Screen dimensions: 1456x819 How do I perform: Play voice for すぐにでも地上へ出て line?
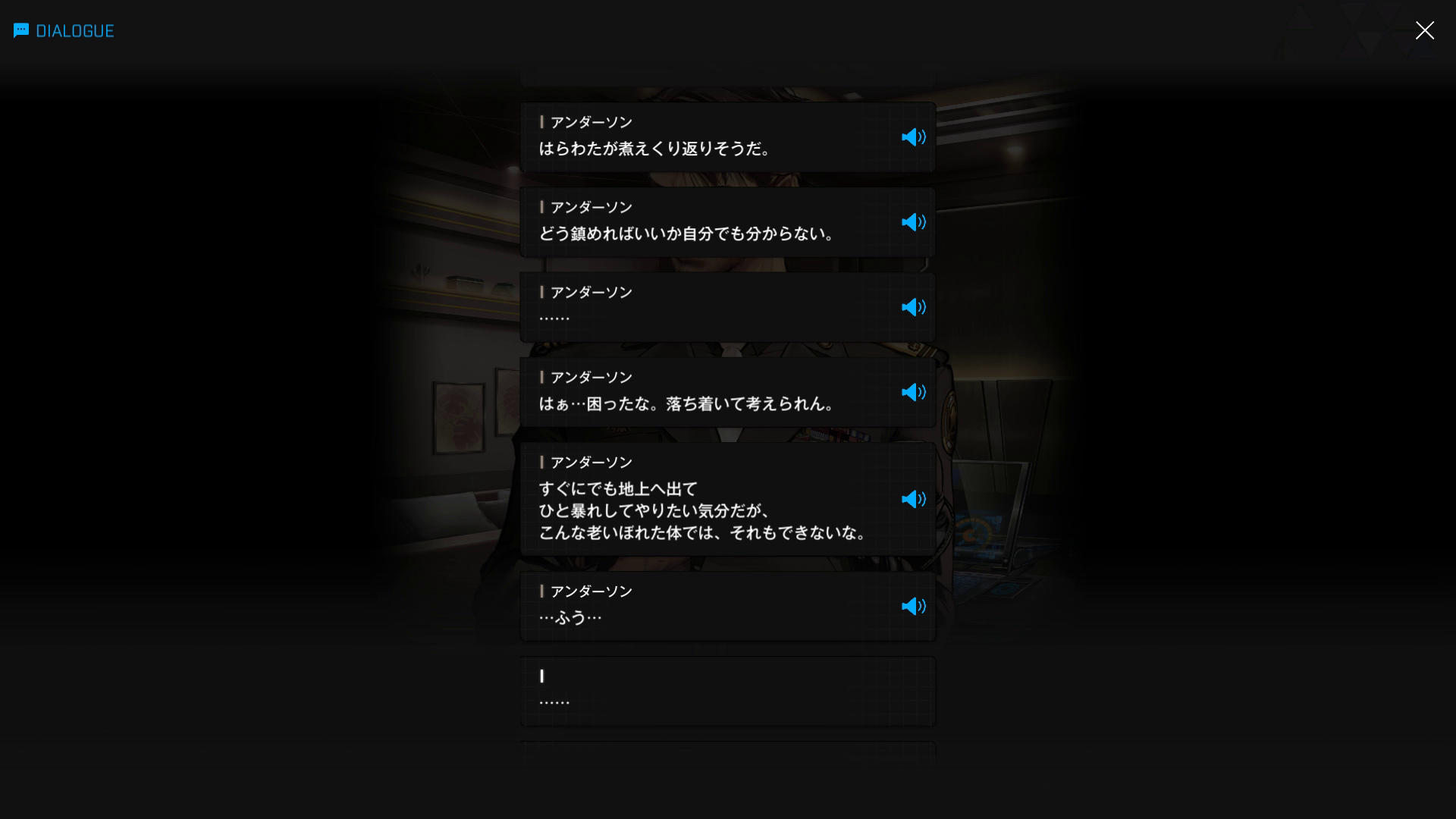coord(913,499)
